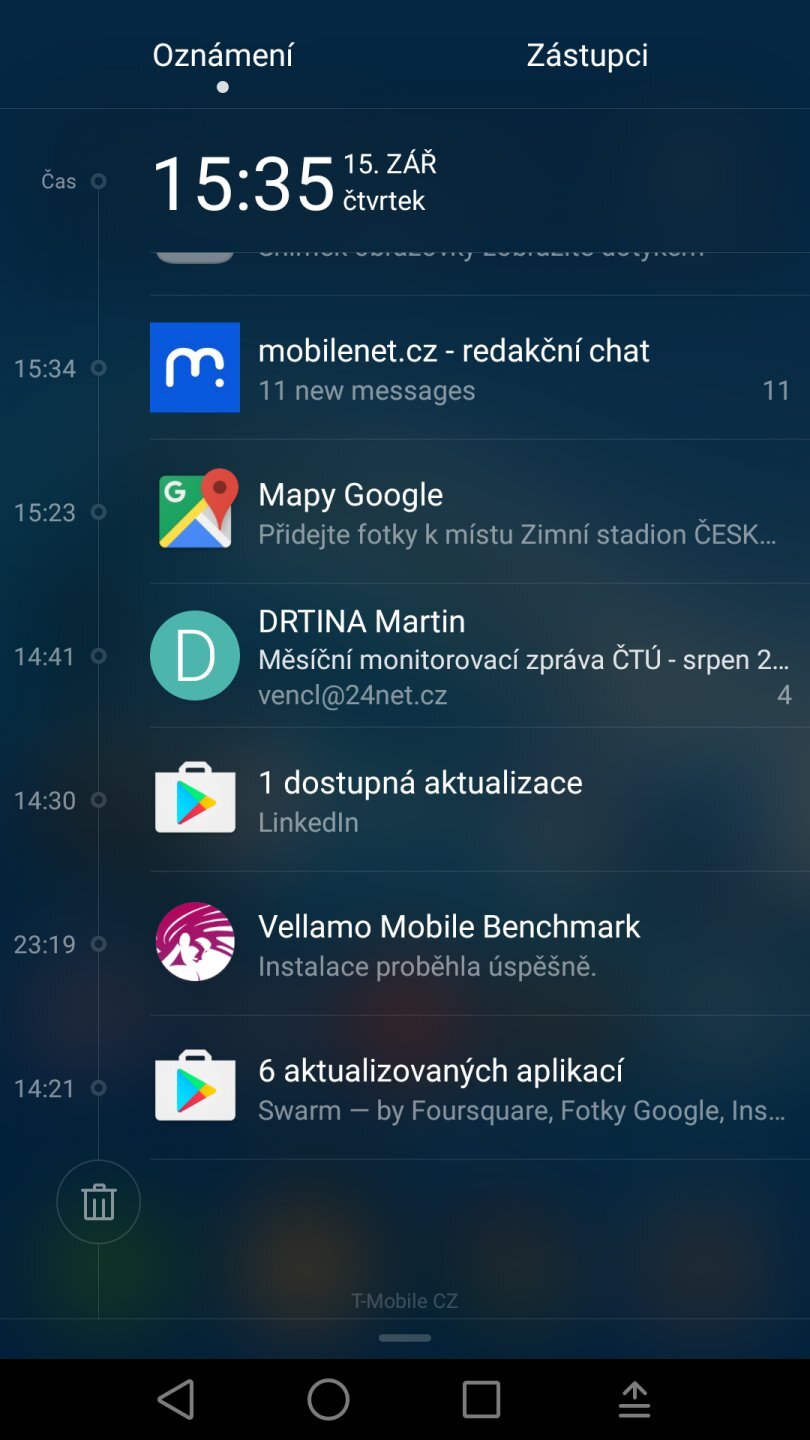This screenshot has height=1440, width=810.
Task: Open the mobilenet.cz redakční chat notification icon
Action: [194, 367]
